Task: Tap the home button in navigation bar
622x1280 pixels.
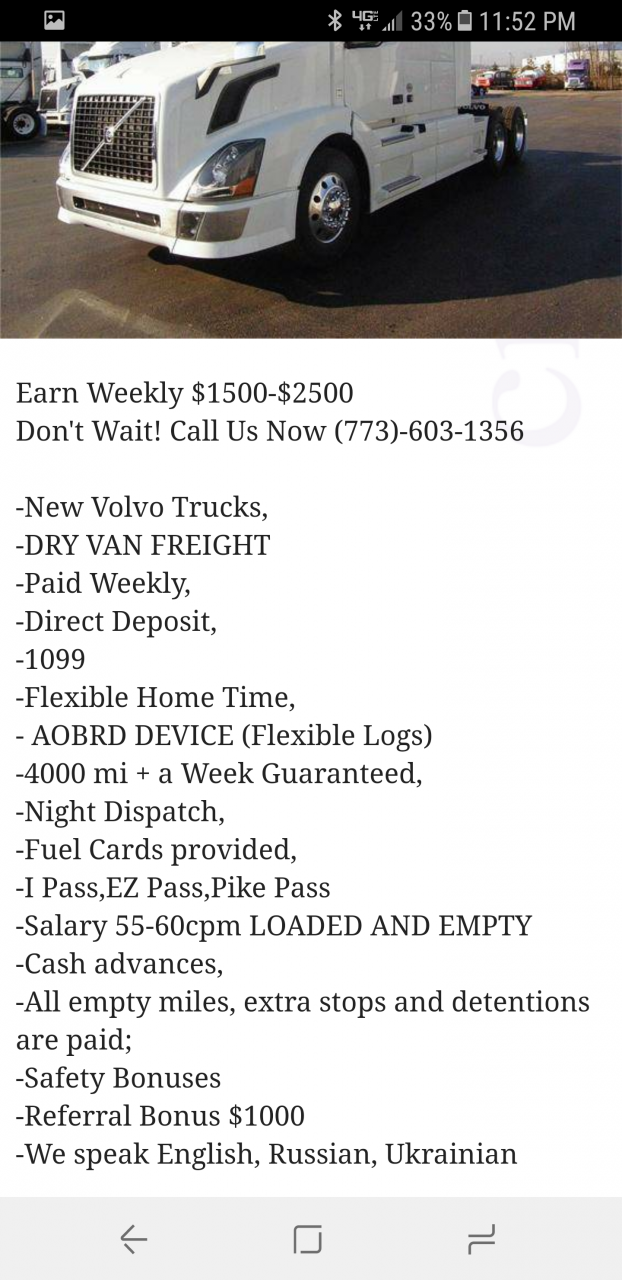Action: point(308,1240)
